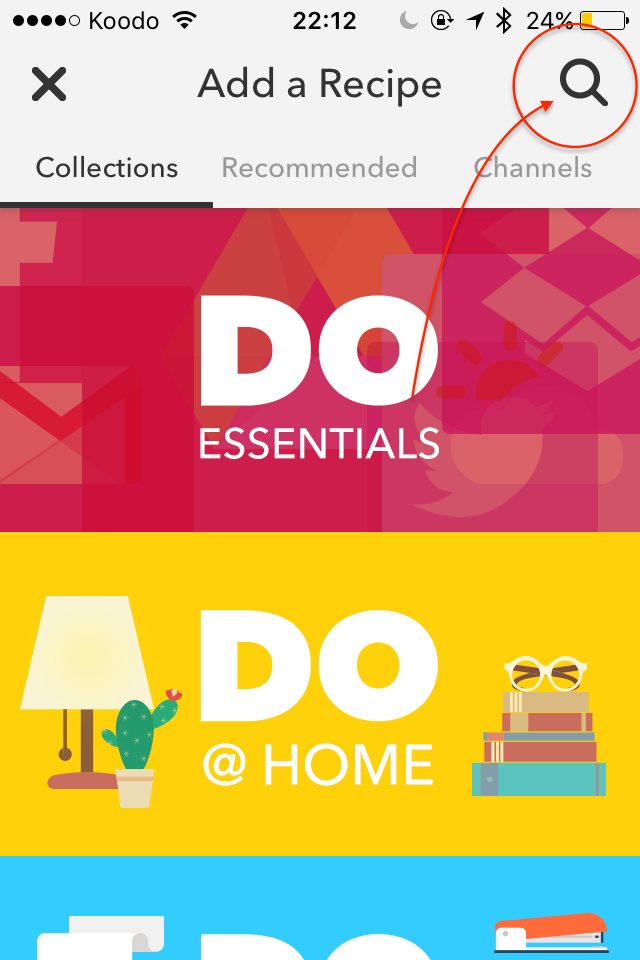Switch to the Channels tab
This screenshot has height=960, width=640.
[x=532, y=168]
